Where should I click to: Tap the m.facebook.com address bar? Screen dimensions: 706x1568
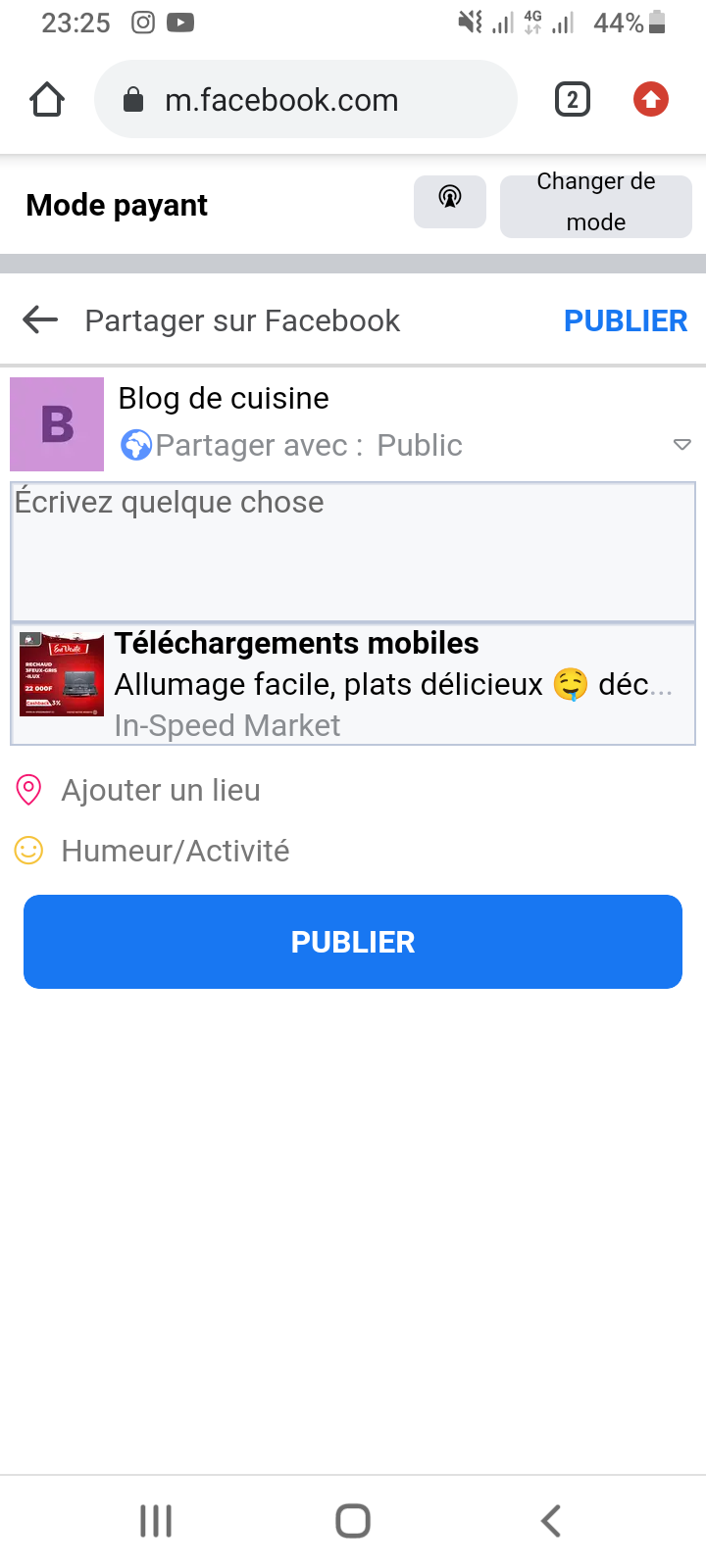click(304, 100)
